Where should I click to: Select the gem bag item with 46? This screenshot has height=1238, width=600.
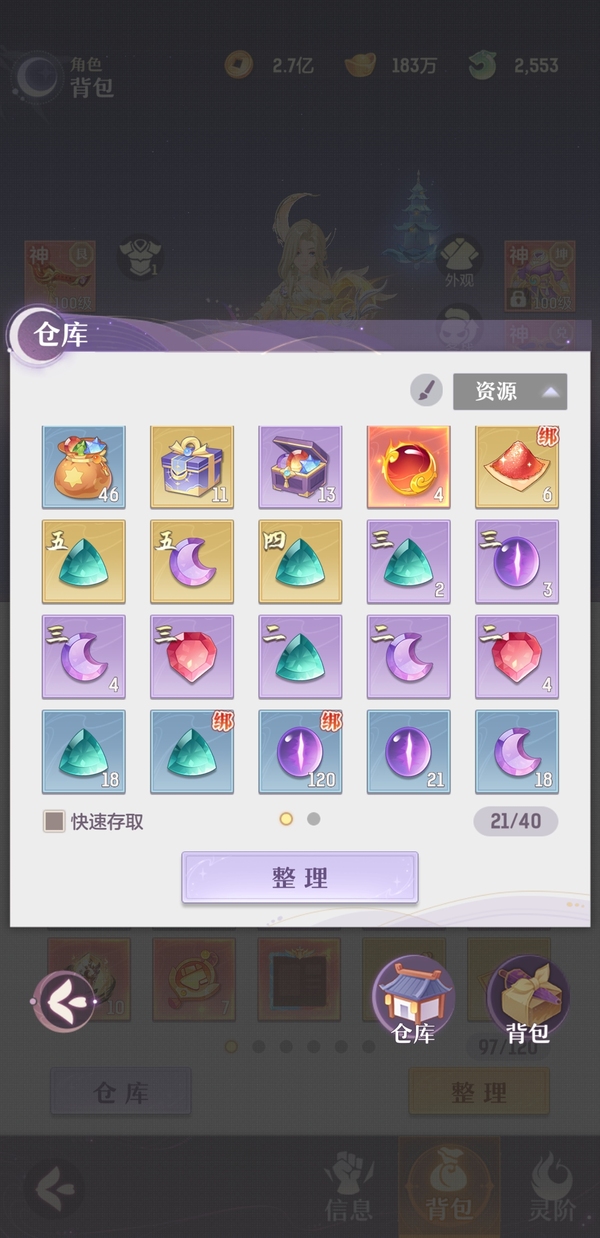[x=84, y=467]
